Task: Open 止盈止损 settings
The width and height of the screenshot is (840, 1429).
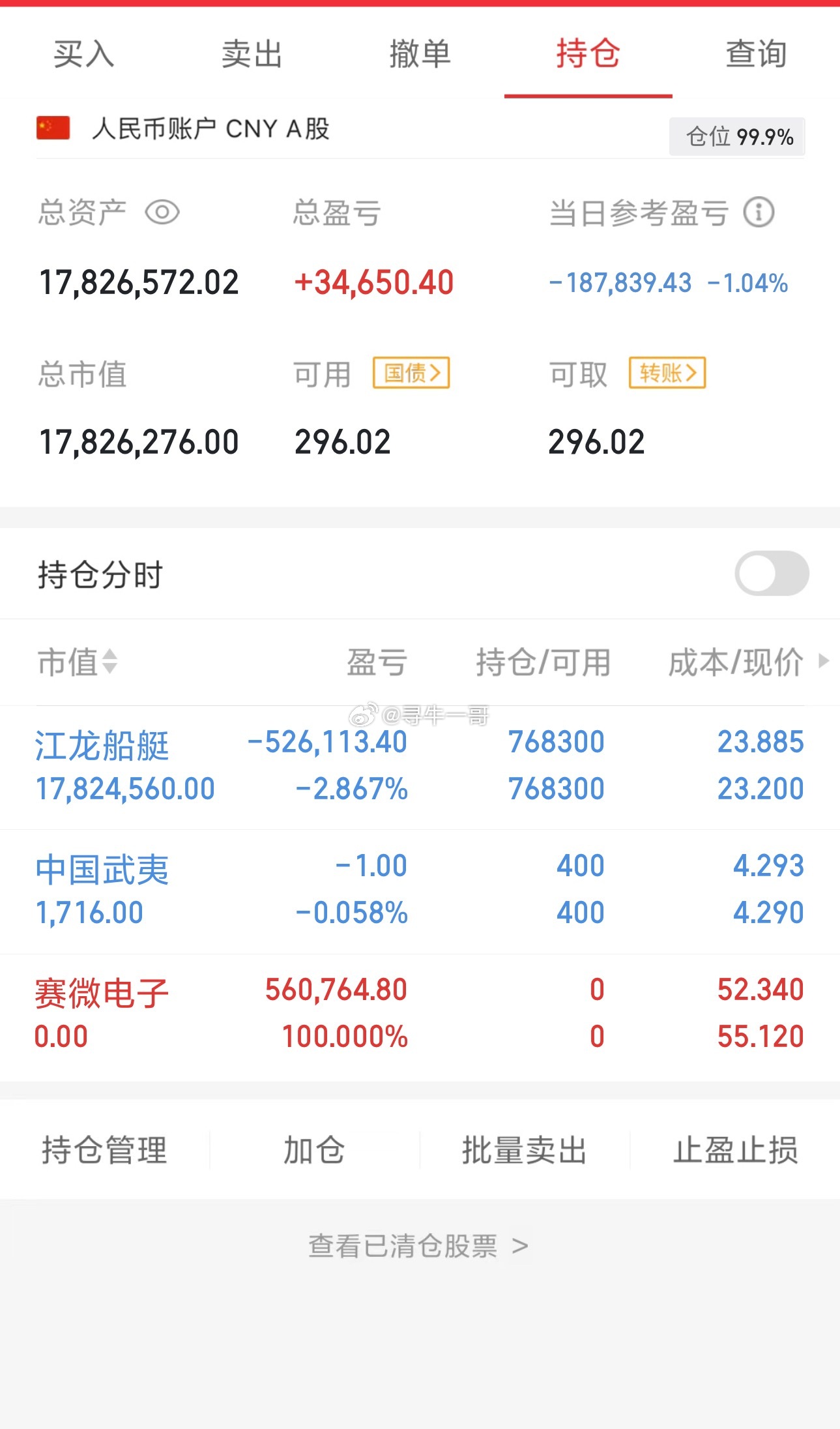Action: point(736,1151)
